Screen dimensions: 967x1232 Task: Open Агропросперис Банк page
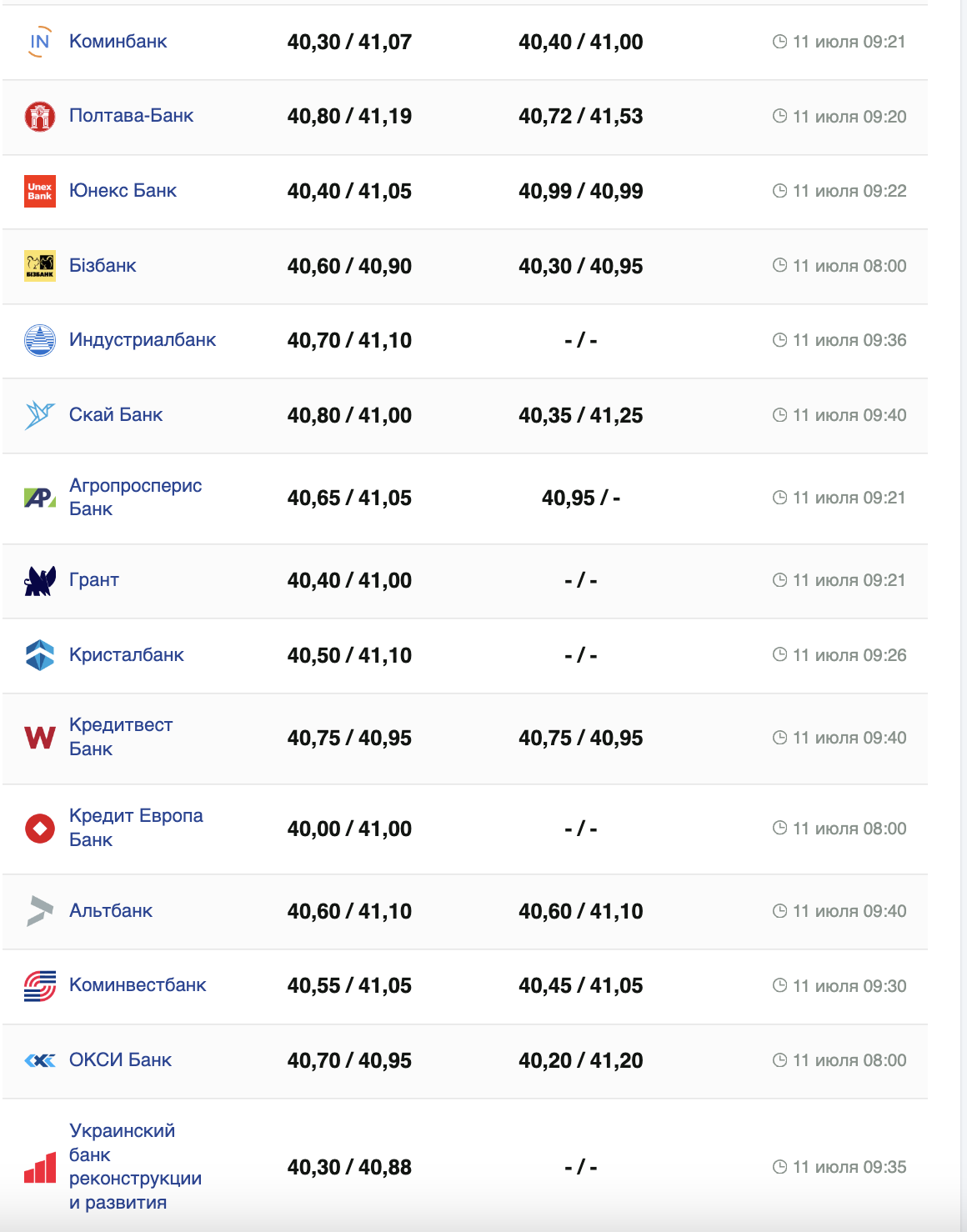point(135,497)
